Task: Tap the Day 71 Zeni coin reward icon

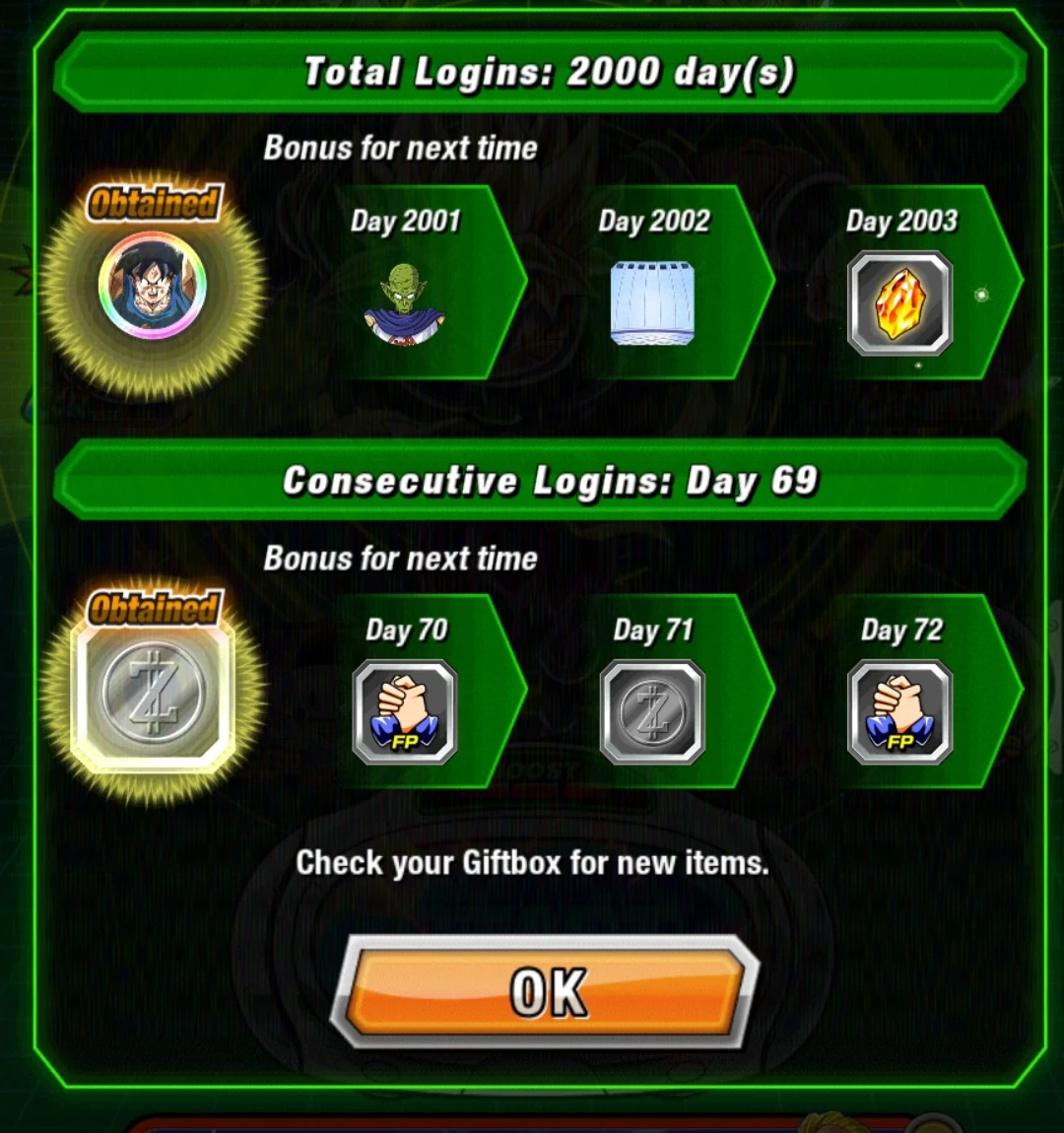Action: [653, 709]
